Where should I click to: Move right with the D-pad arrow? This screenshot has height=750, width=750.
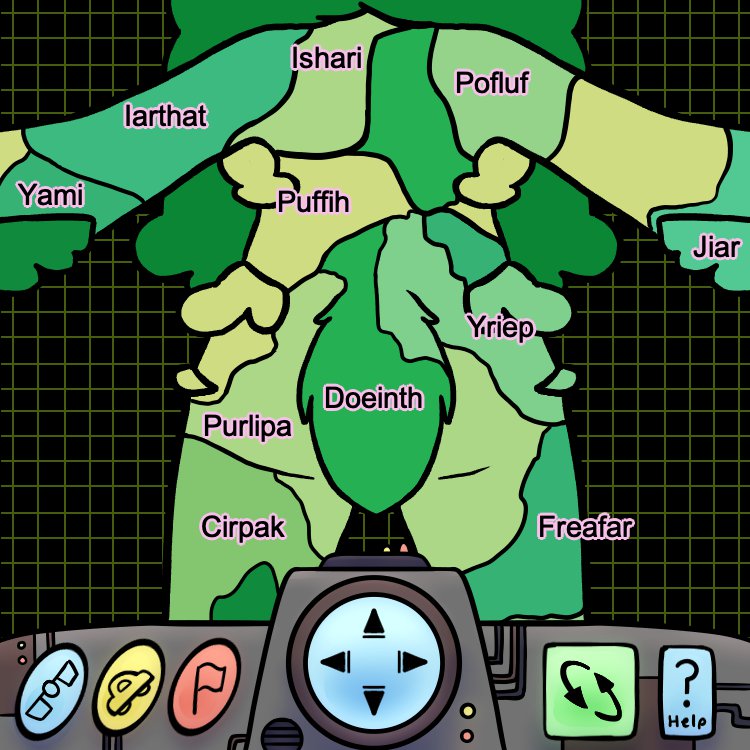[412, 661]
